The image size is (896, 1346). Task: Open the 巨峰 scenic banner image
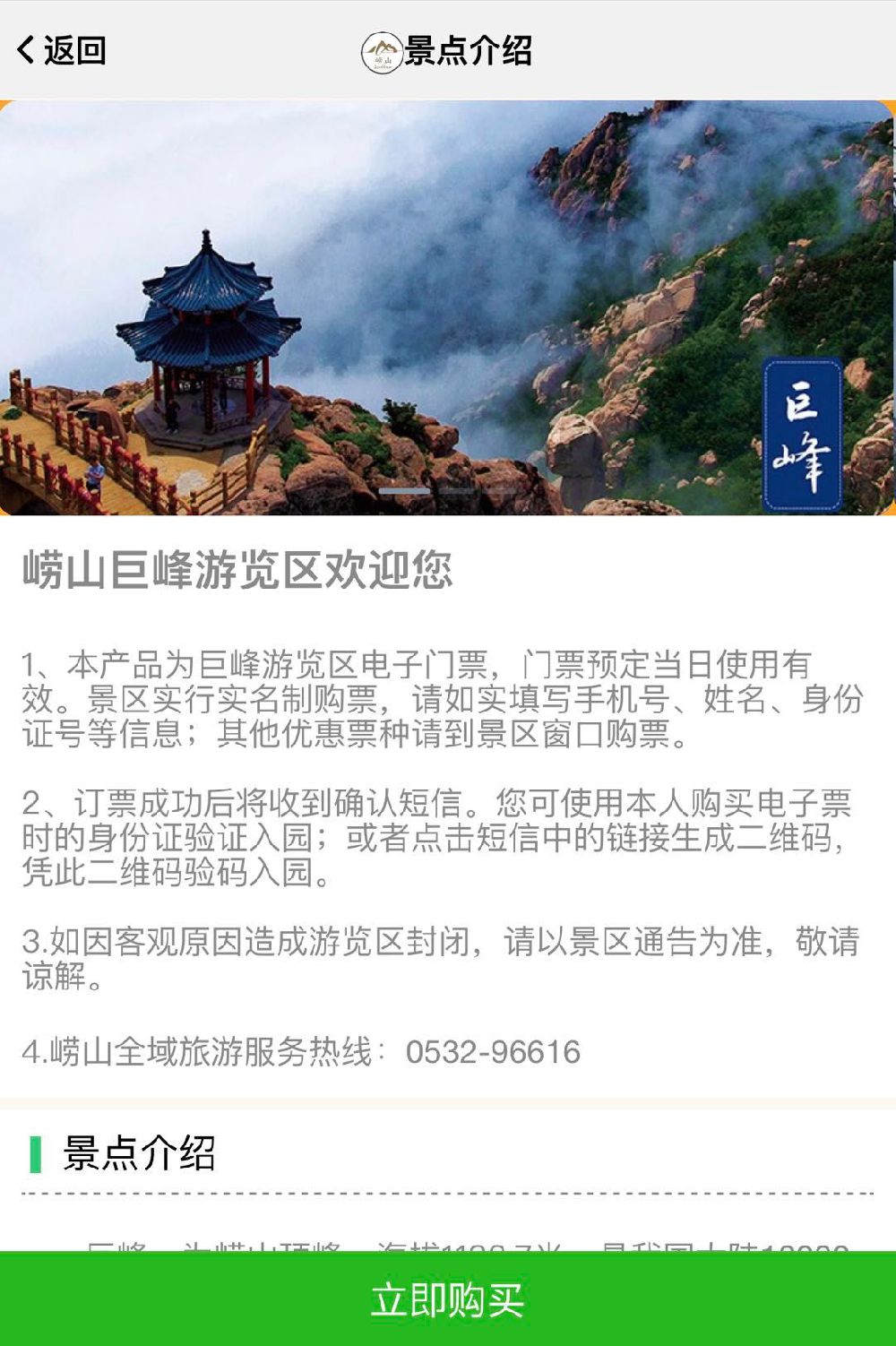point(448,307)
